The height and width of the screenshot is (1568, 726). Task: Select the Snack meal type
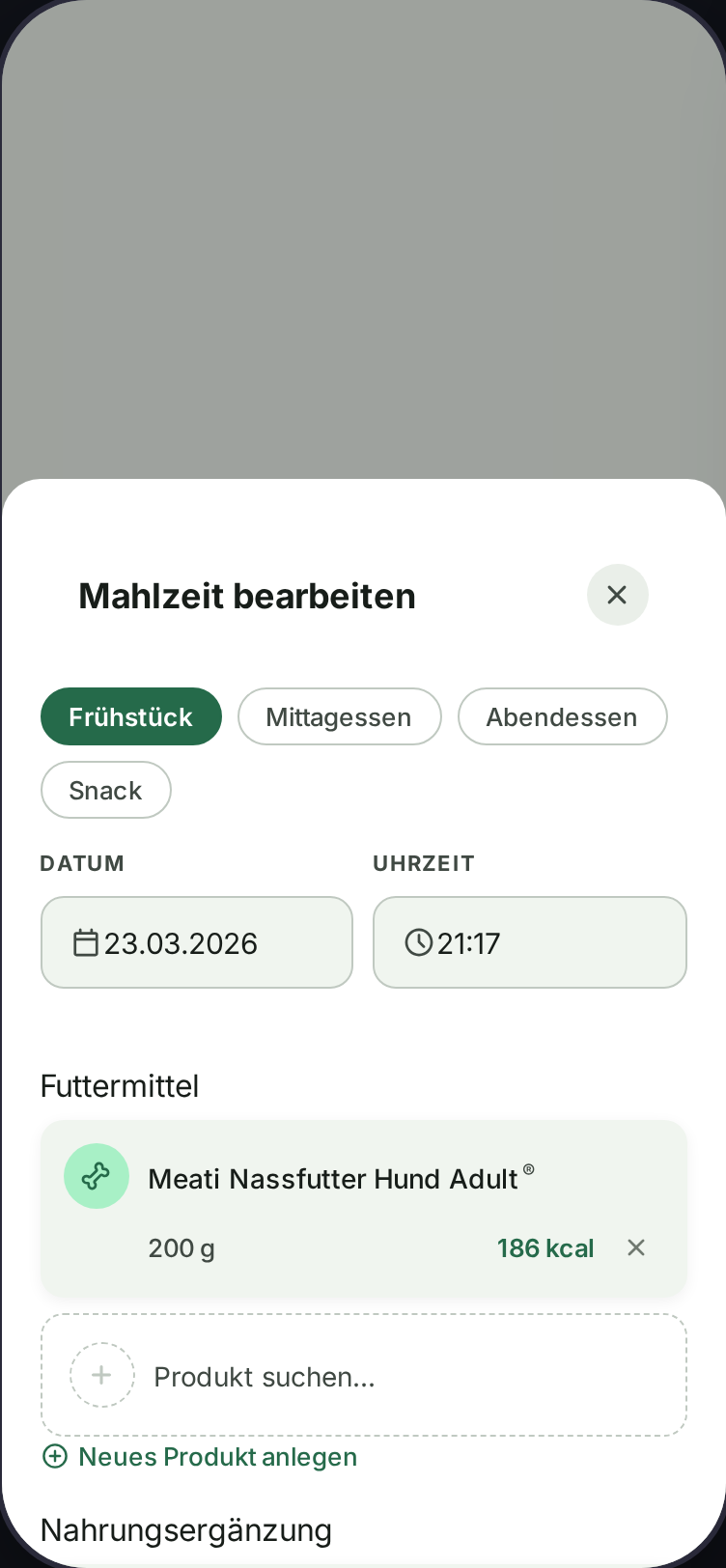pyautogui.click(x=105, y=790)
